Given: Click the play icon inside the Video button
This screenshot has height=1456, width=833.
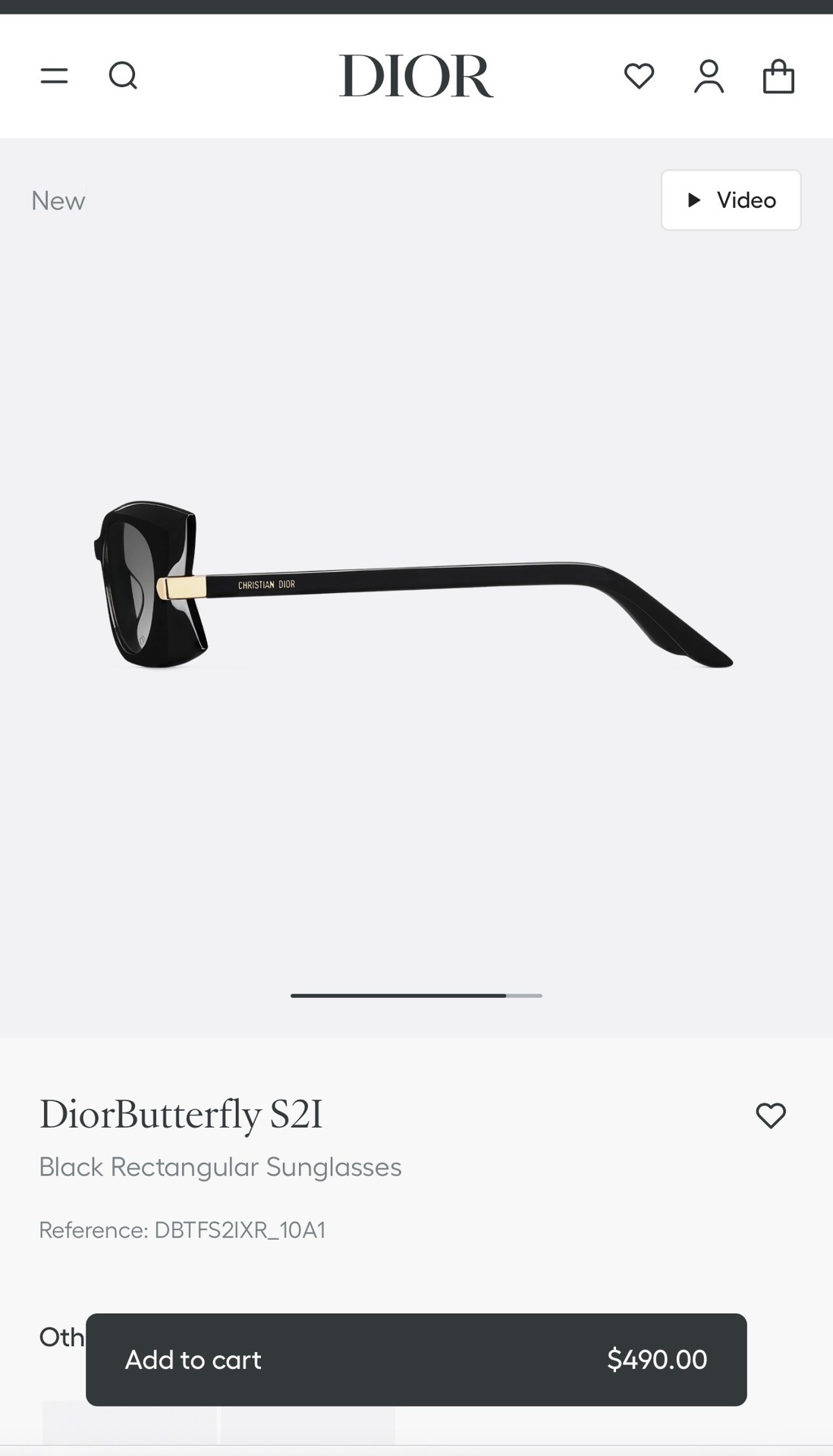Looking at the screenshot, I should tap(694, 200).
